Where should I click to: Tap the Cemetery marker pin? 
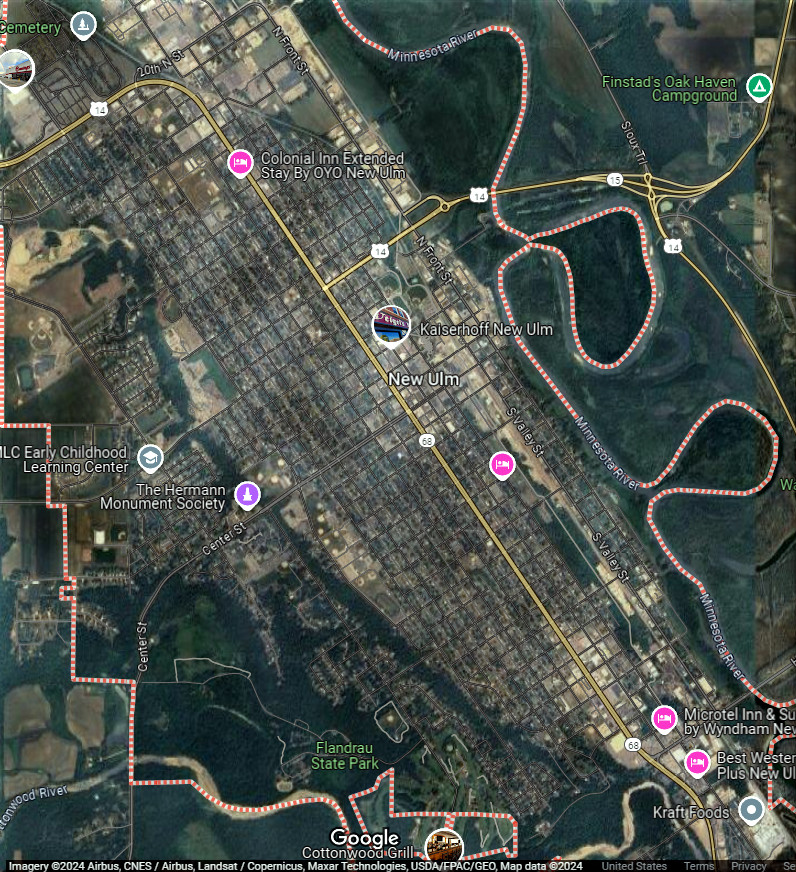coord(84,24)
